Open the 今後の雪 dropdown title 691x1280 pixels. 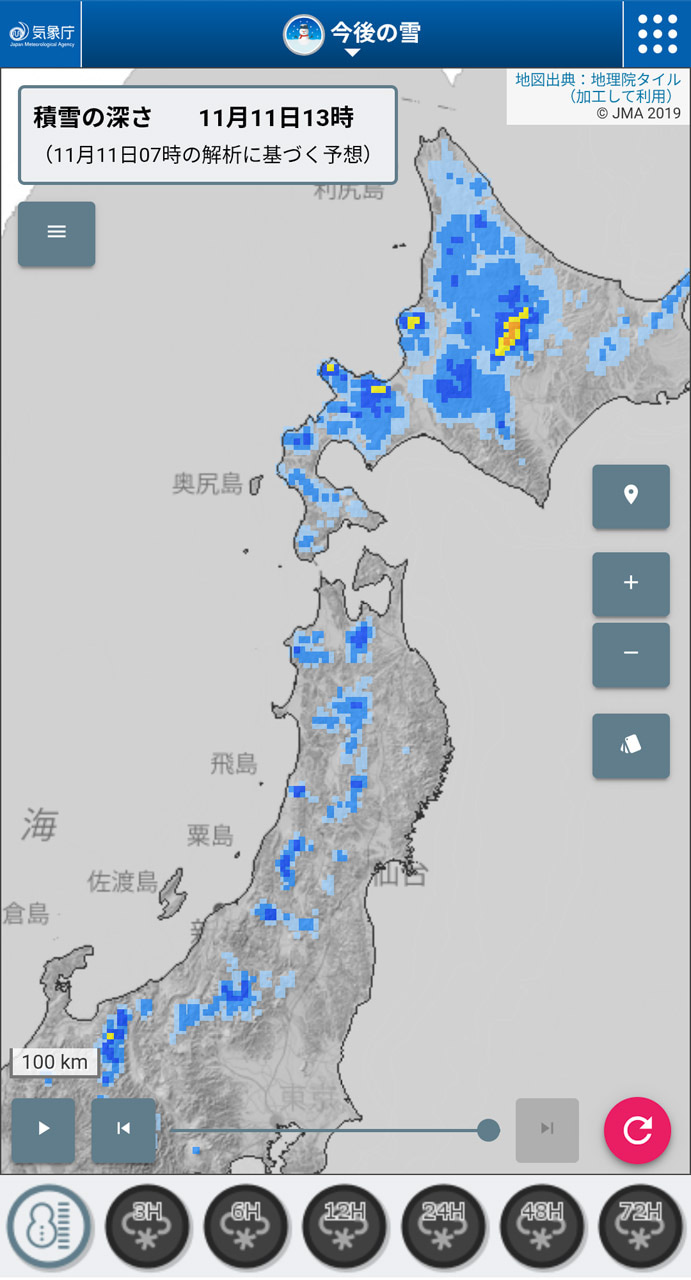(x=352, y=34)
